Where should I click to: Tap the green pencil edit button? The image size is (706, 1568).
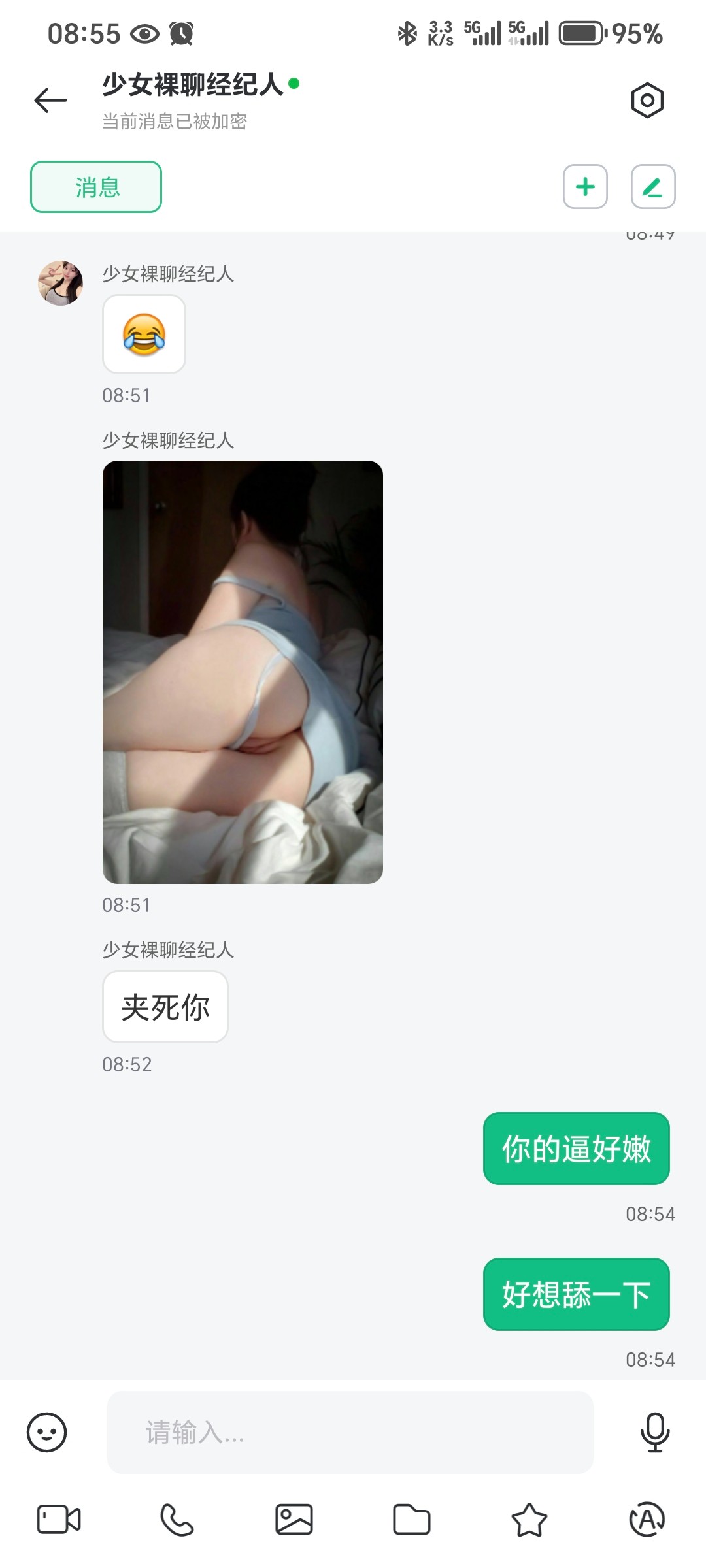click(652, 188)
